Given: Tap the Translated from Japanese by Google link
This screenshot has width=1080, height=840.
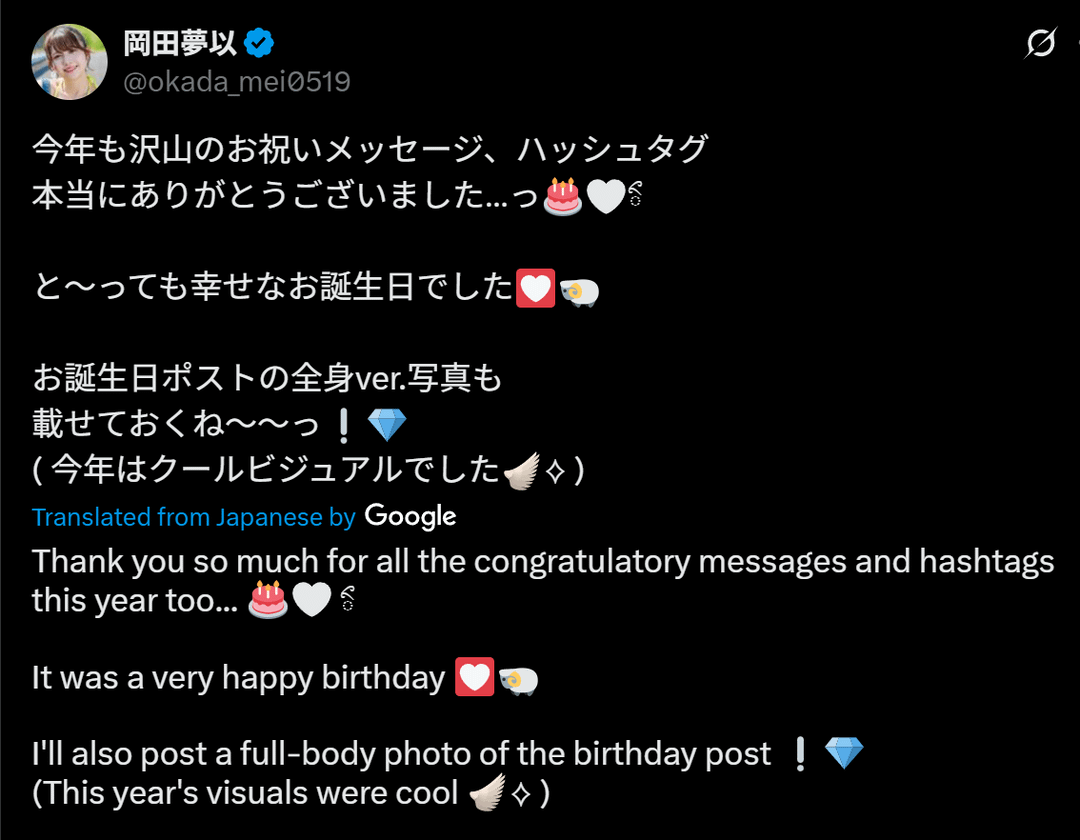Looking at the screenshot, I should (193, 517).
